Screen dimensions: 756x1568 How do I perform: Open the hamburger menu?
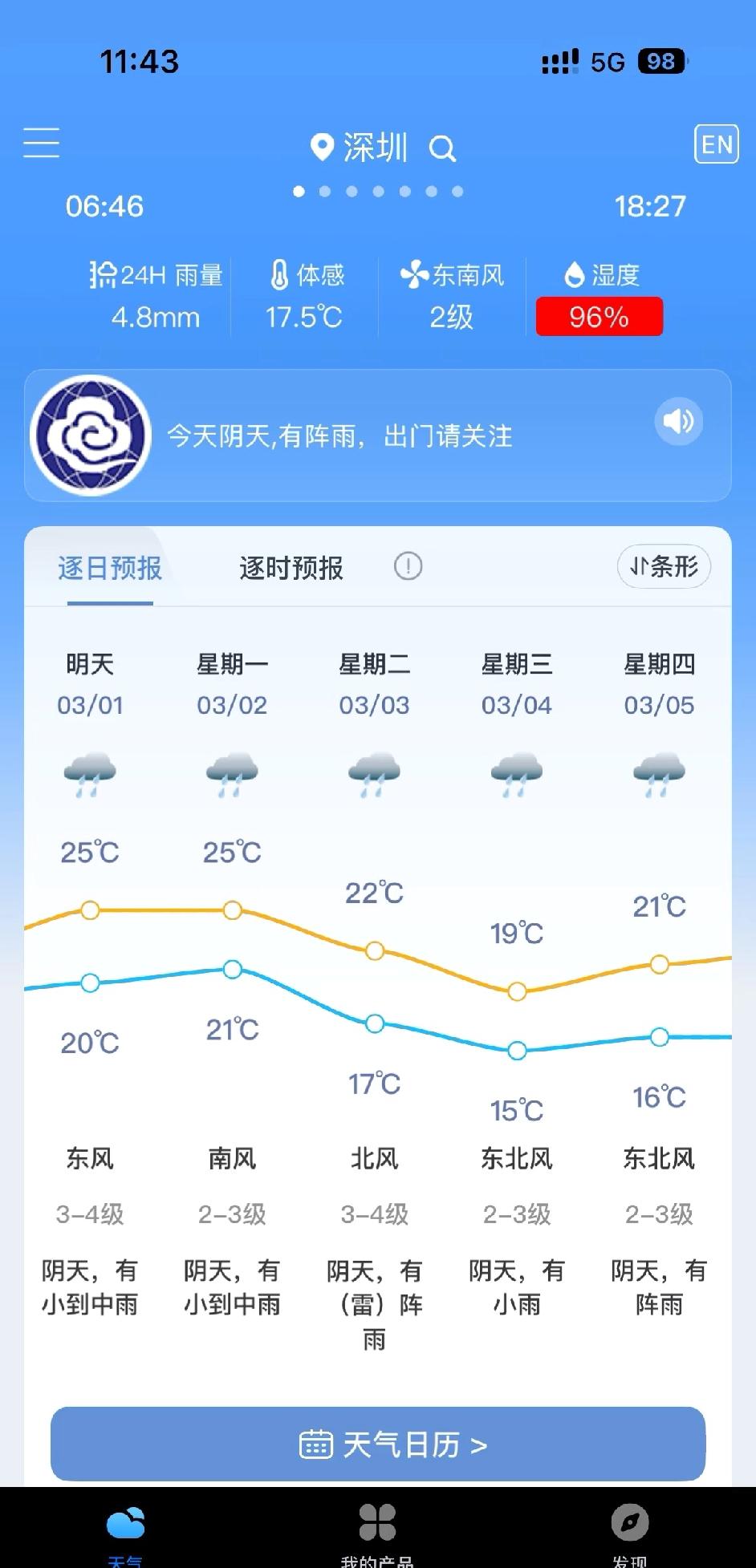click(41, 143)
